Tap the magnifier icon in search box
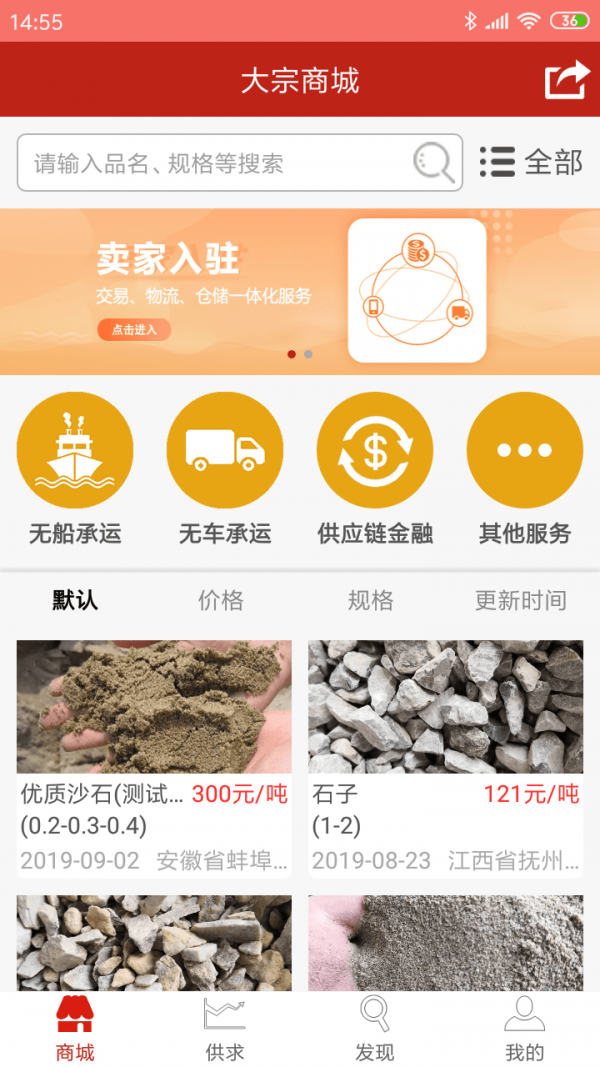This screenshot has width=600, height=1067. [x=433, y=163]
